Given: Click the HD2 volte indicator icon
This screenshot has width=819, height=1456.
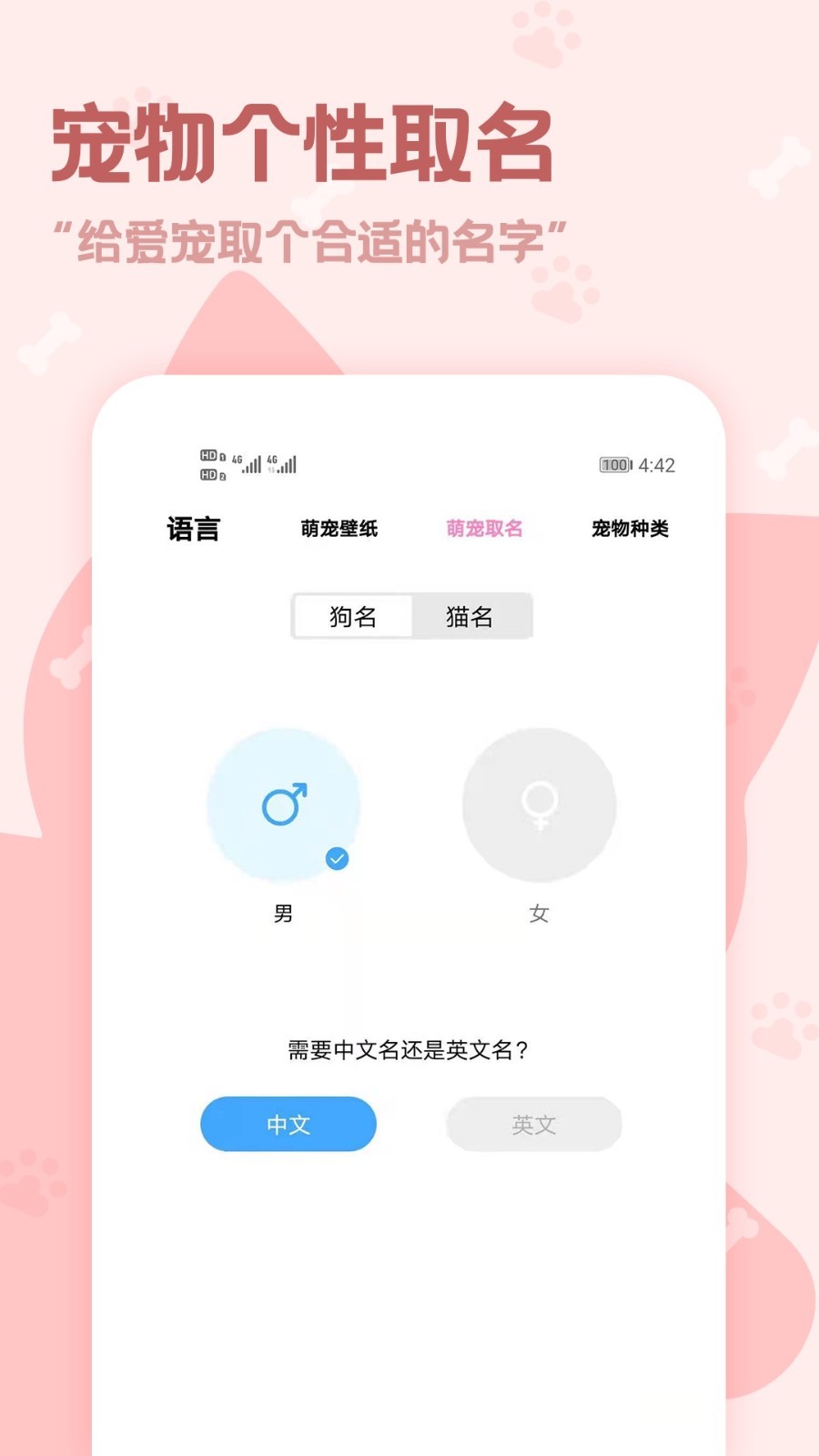Looking at the screenshot, I should [210, 473].
